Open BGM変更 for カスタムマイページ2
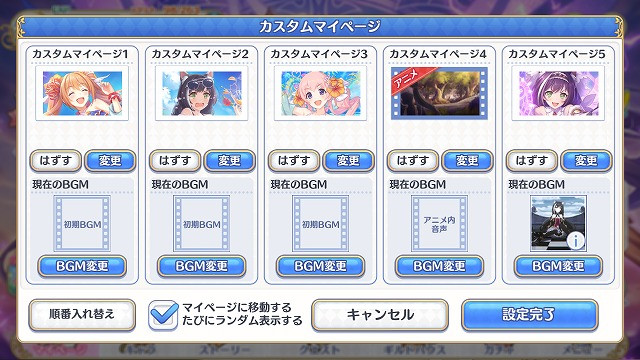 (201, 267)
